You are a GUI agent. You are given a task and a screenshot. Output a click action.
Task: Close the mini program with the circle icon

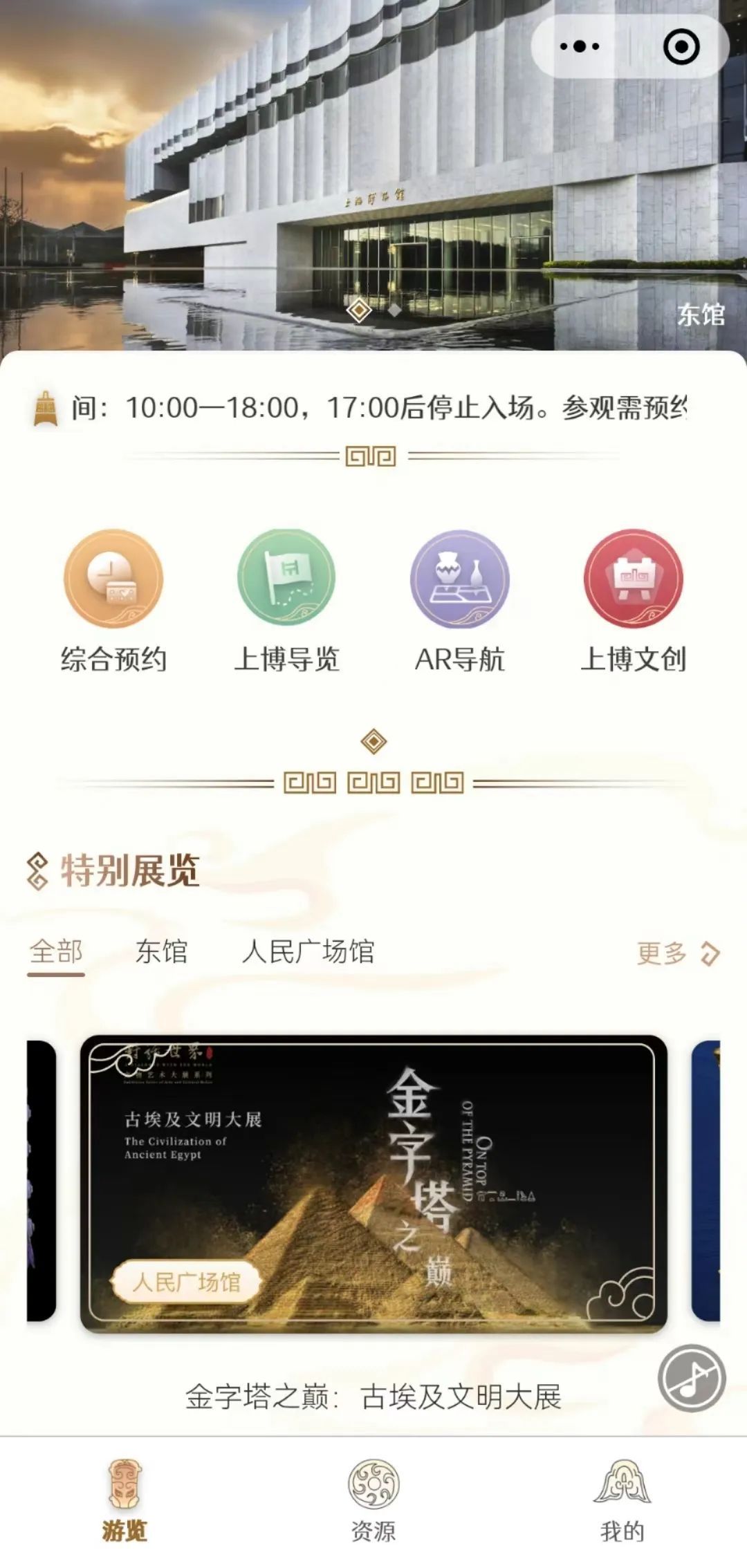(x=681, y=47)
